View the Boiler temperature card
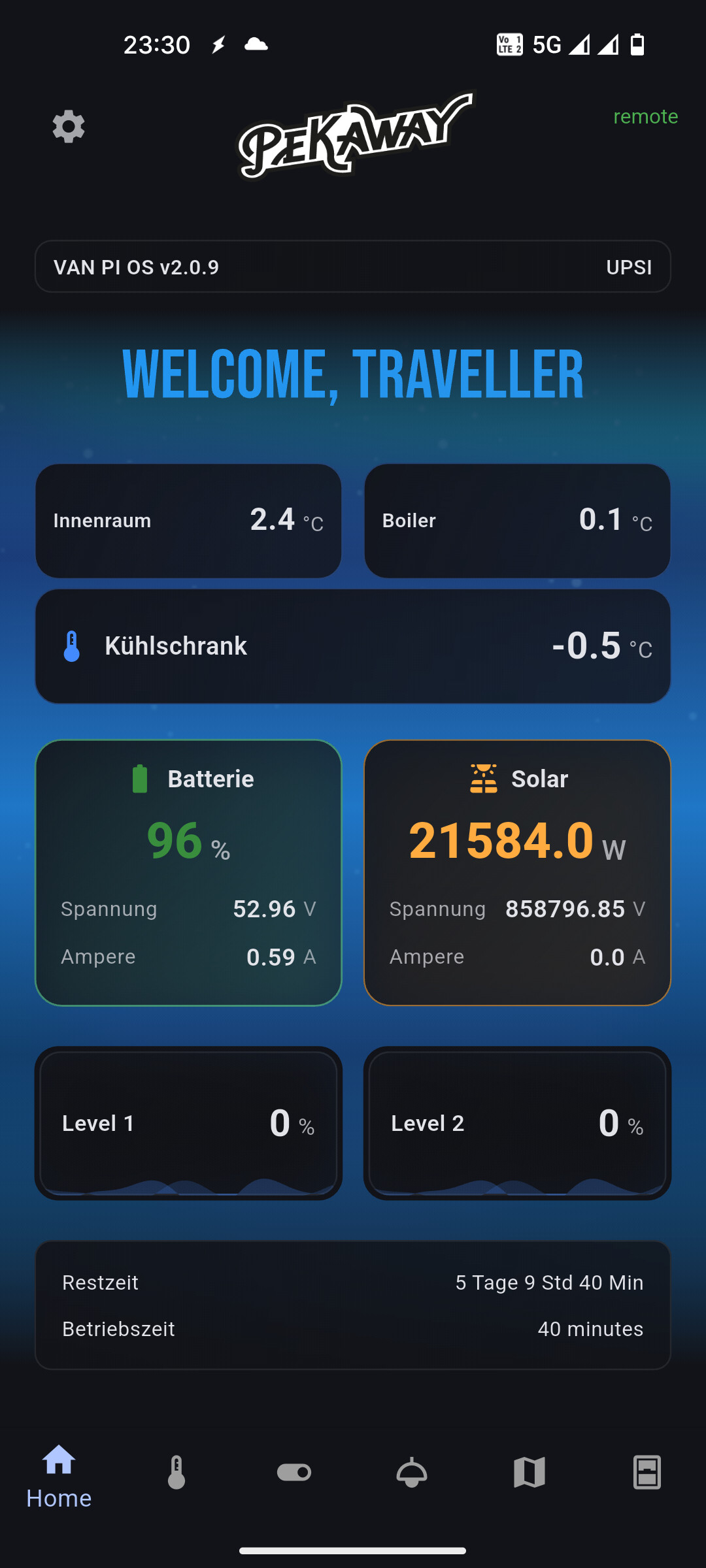The image size is (706, 1568). tap(517, 521)
